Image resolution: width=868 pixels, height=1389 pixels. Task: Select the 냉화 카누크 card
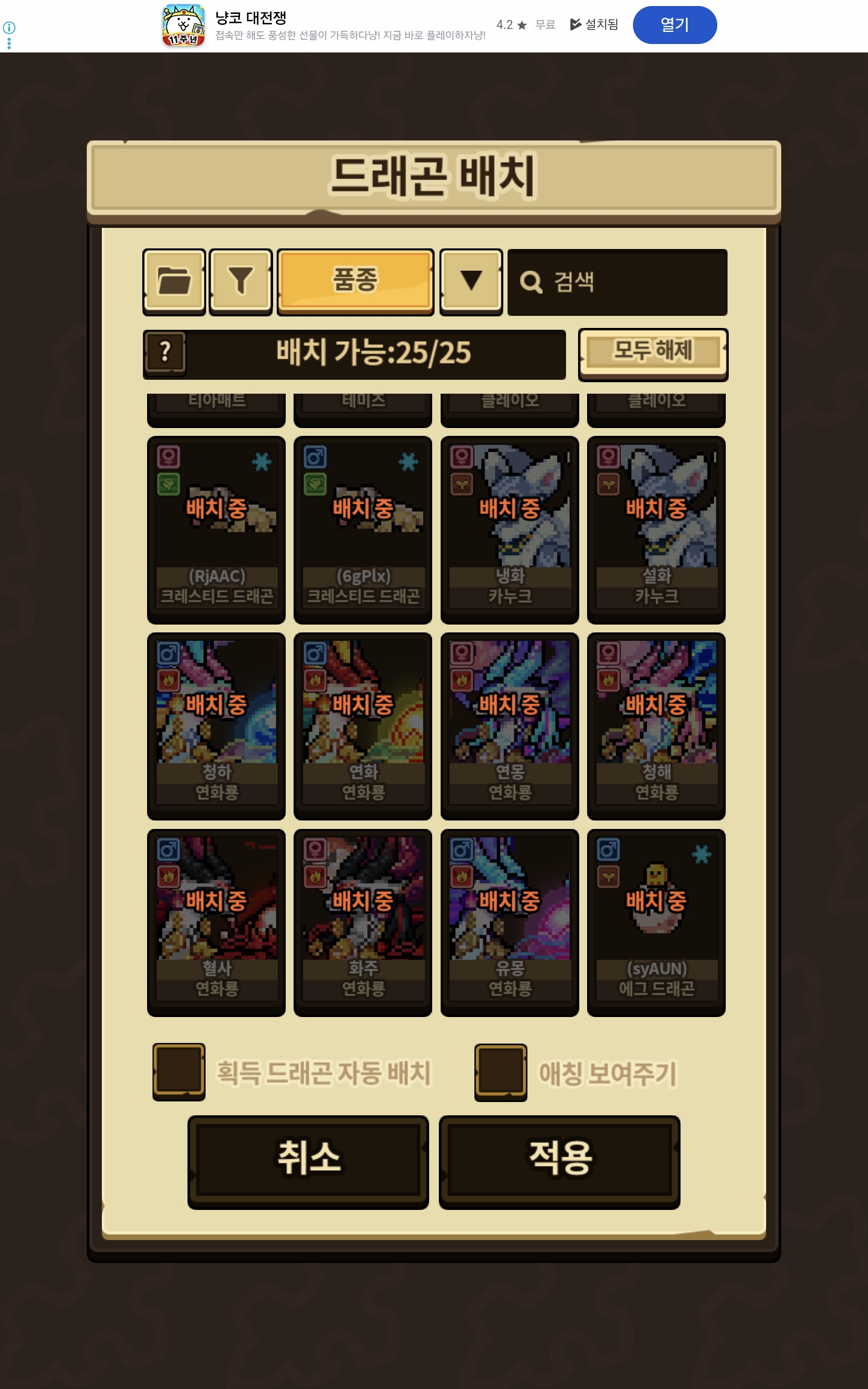coord(509,530)
